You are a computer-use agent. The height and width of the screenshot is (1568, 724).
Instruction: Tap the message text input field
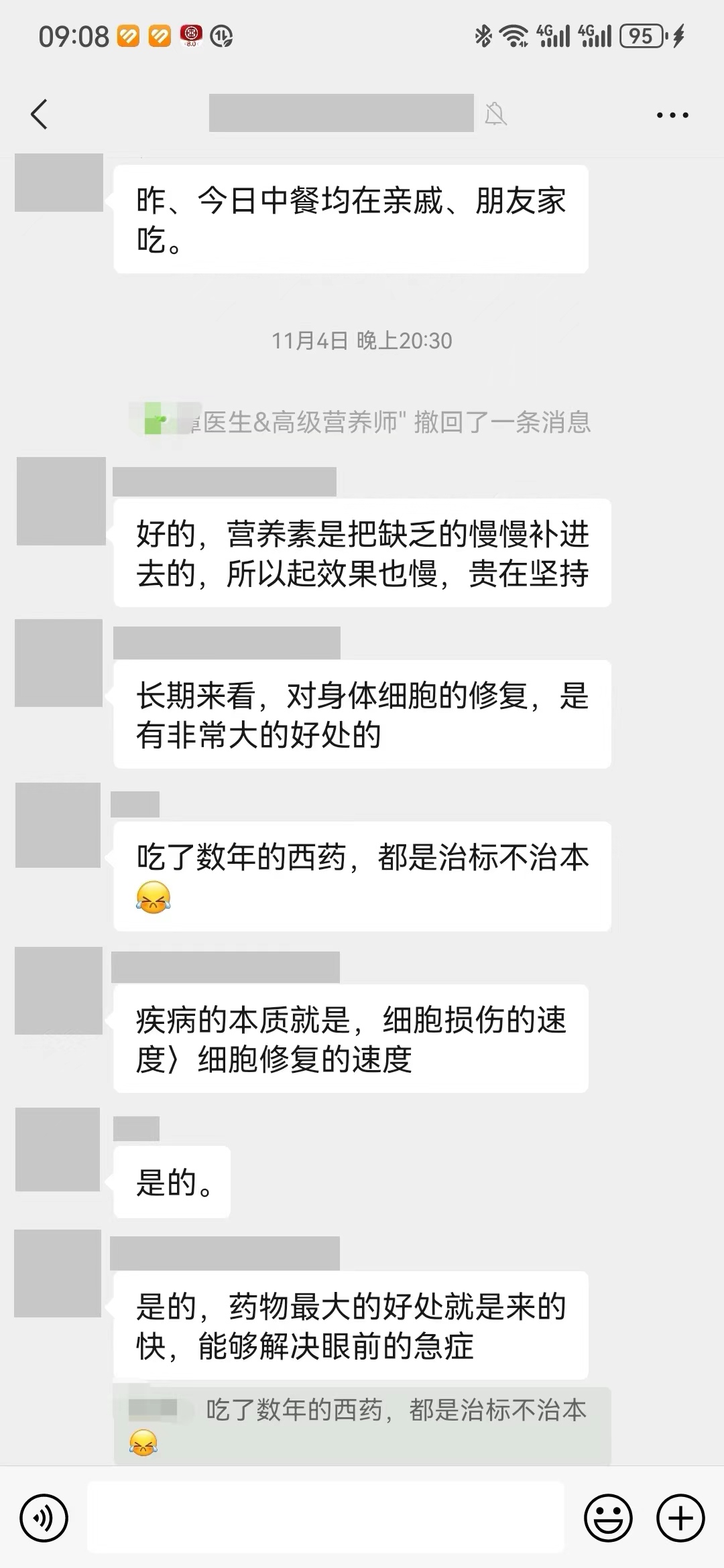[x=326, y=1518]
